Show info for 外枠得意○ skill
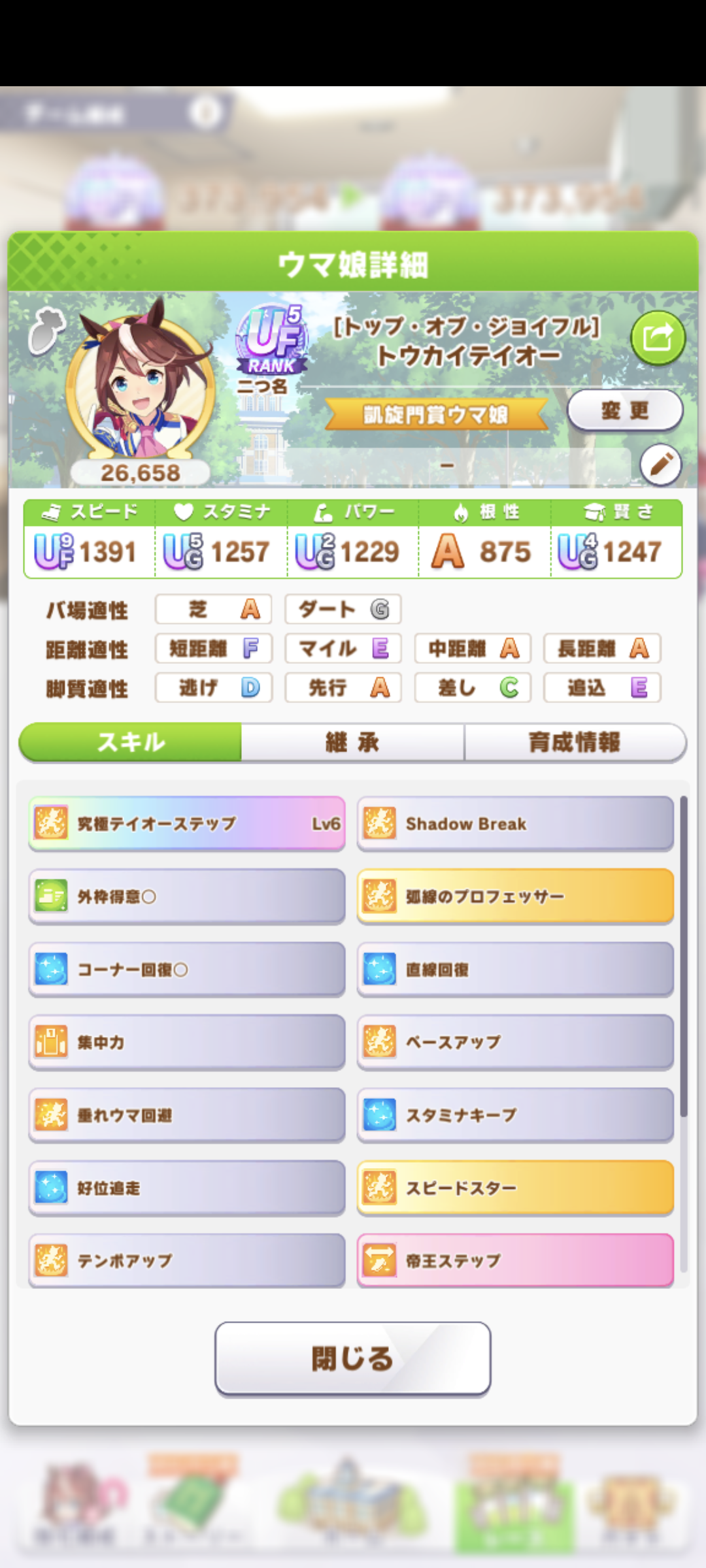Image resolution: width=706 pixels, height=1568 pixels. [x=187, y=896]
